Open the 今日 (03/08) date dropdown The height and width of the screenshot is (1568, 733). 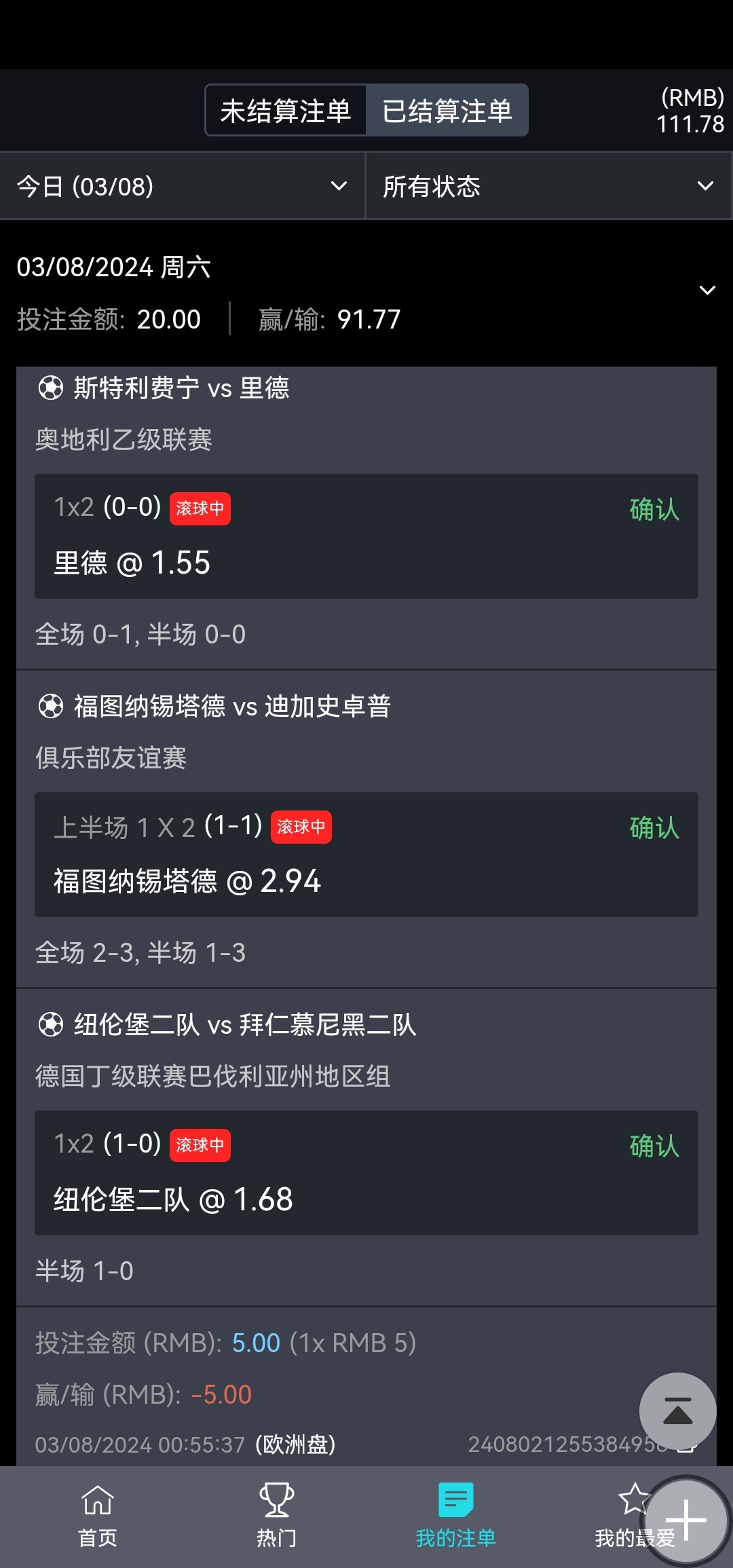[x=183, y=186]
